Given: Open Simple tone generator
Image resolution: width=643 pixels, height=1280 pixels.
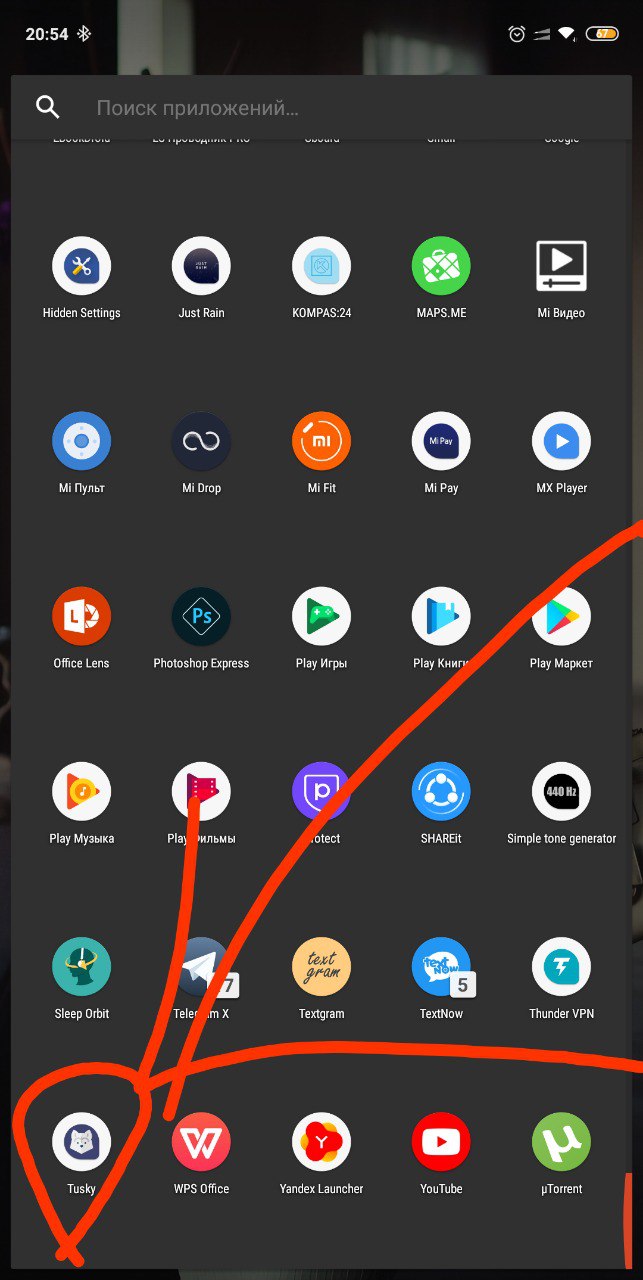Looking at the screenshot, I should [561, 792].
